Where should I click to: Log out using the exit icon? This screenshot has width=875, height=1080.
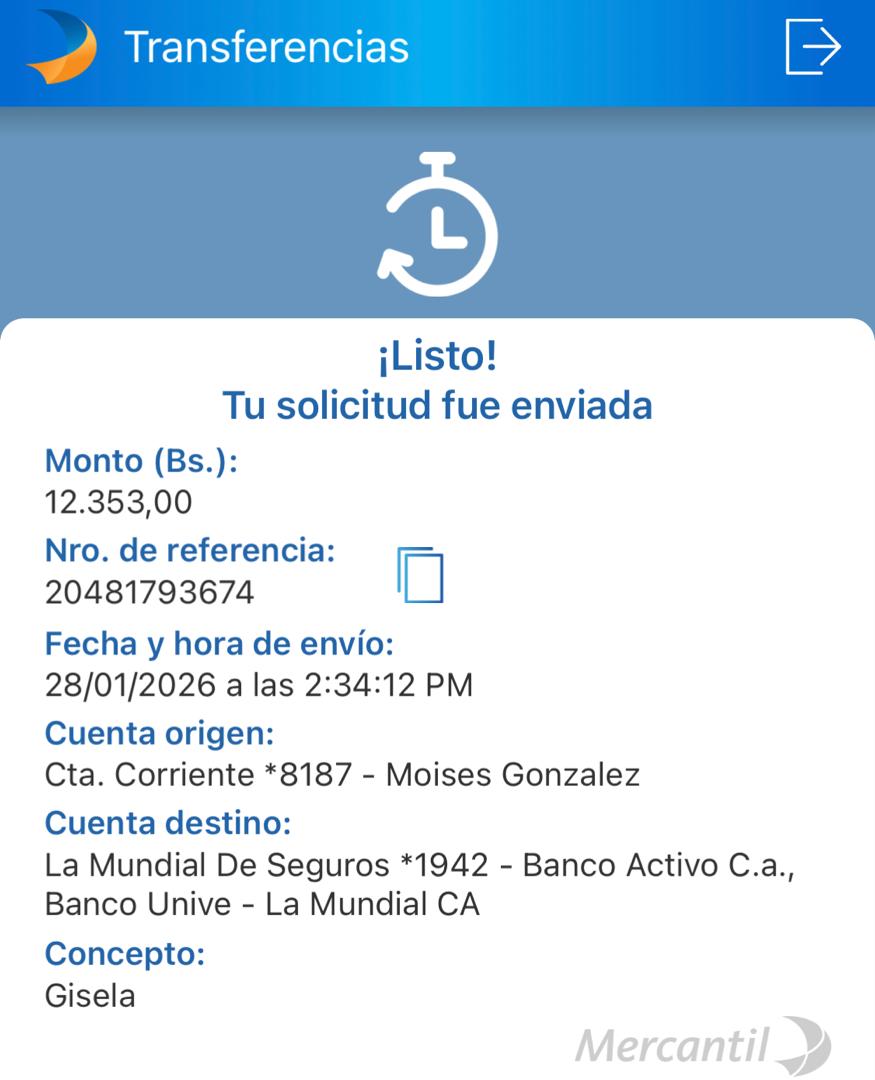coord(812,46)
